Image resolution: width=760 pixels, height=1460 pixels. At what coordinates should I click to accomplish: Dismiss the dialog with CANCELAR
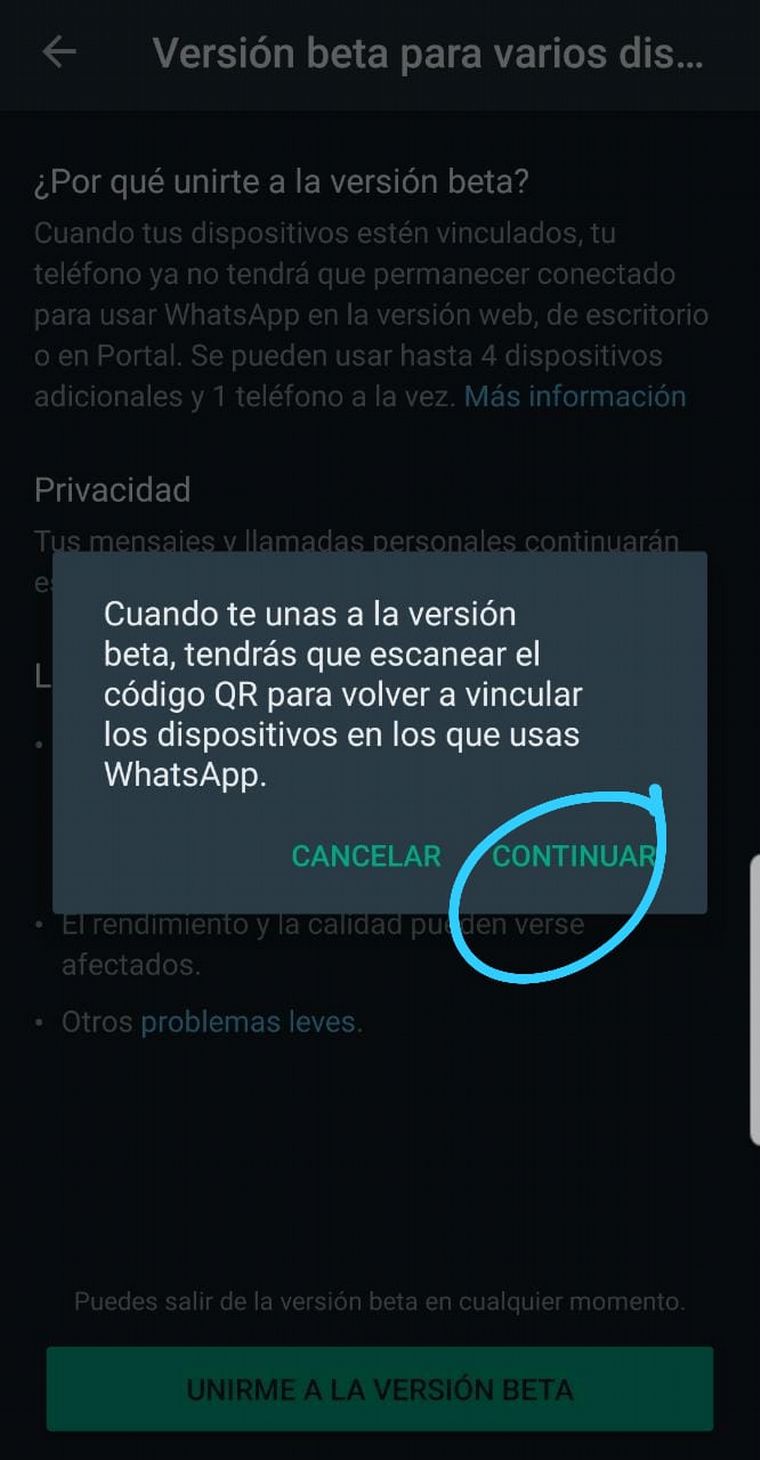point(366,856)
